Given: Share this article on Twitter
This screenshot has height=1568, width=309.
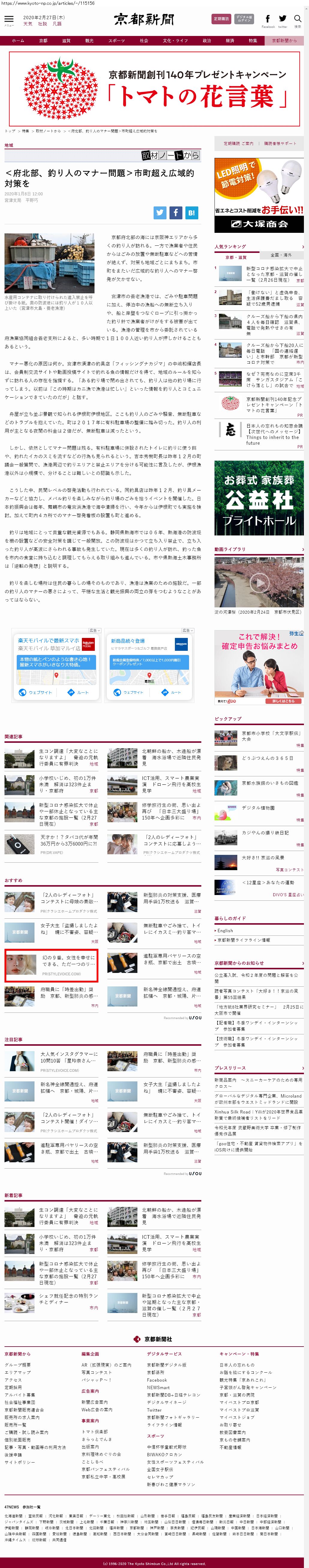Looking at the screenshot, I should coord(160,212).
